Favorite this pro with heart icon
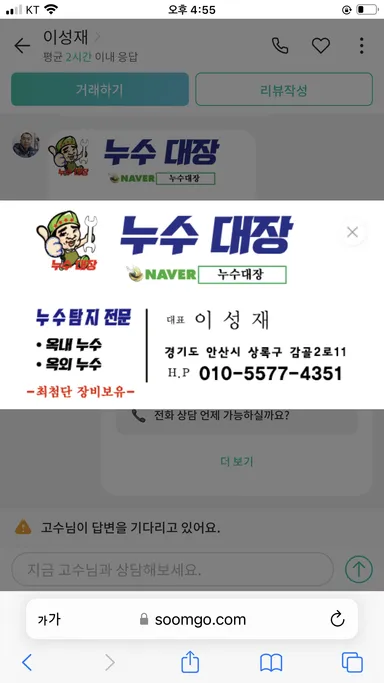 coord(321,45)
